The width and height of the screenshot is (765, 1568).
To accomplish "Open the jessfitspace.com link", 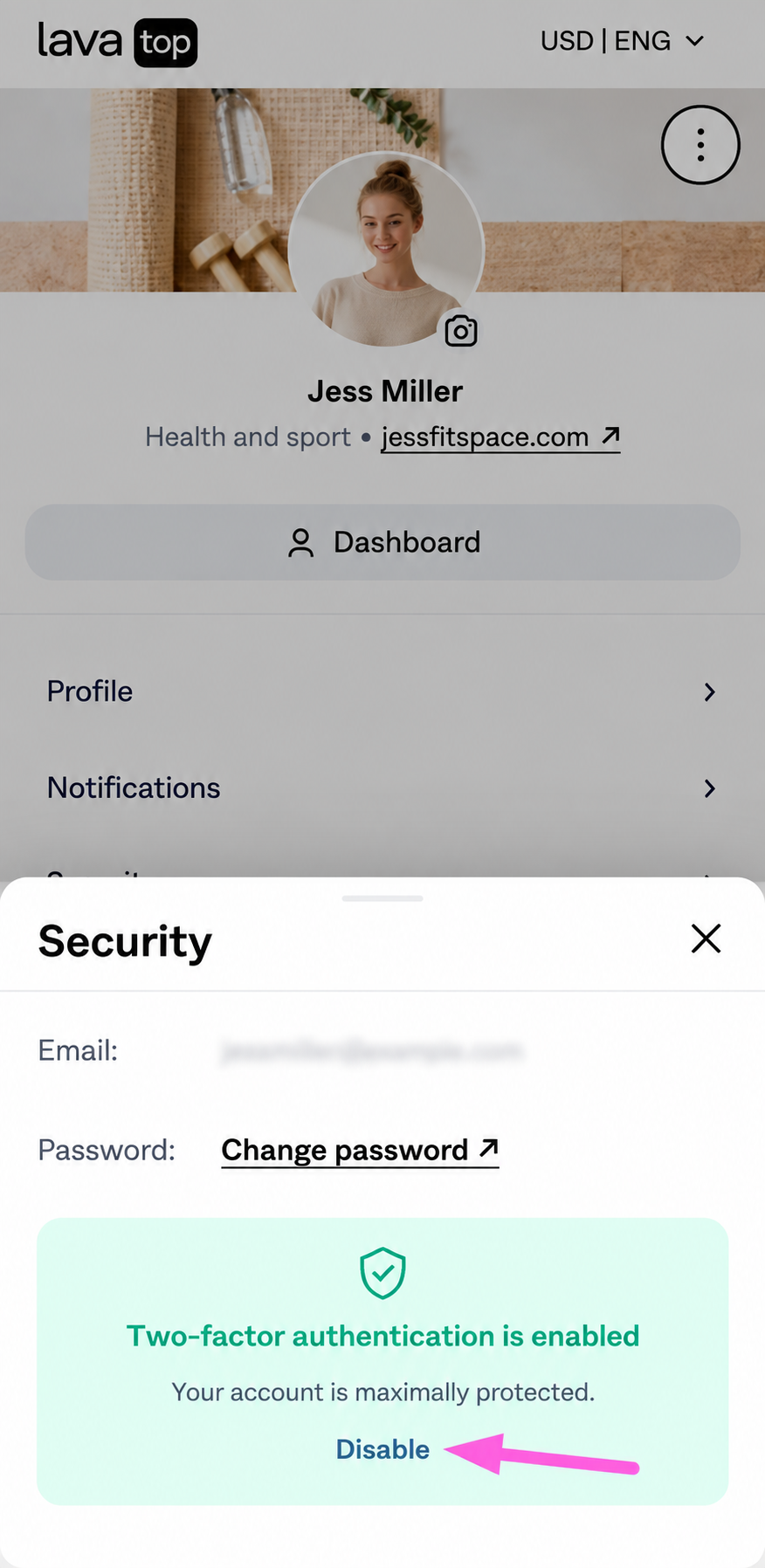I will [500, 437].
